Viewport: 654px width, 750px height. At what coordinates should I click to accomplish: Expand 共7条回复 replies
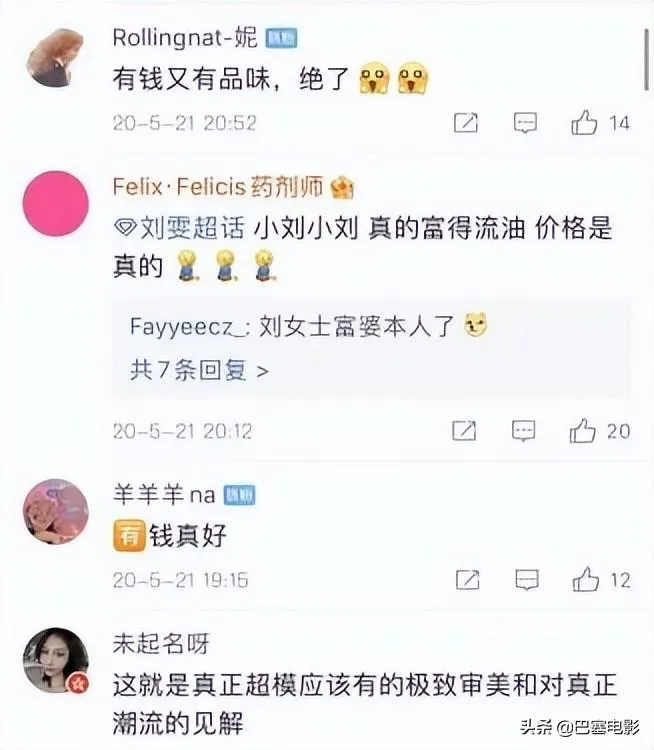tap(200, 369)
